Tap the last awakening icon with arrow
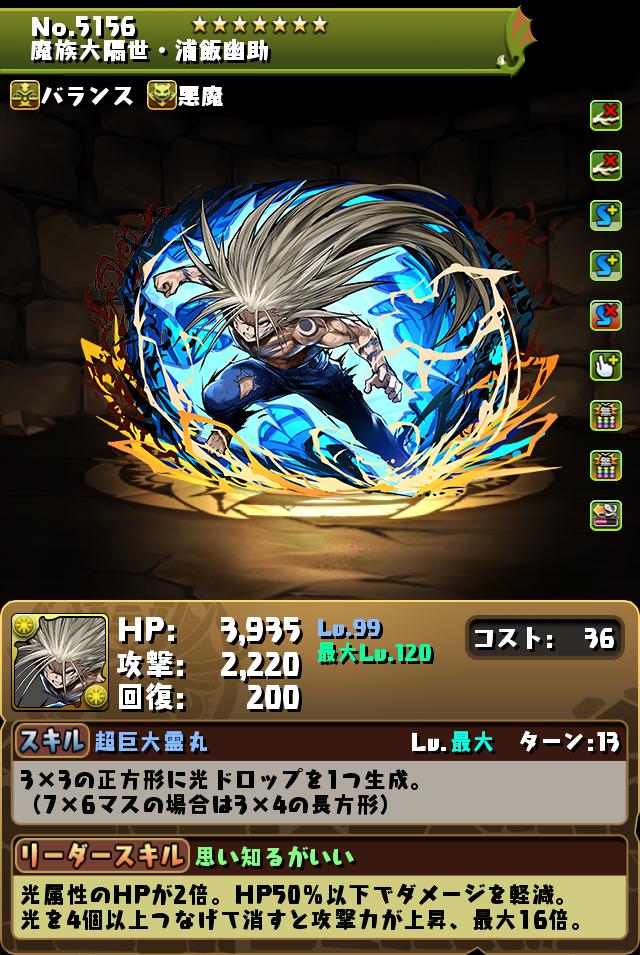 [x=605, y=515]
